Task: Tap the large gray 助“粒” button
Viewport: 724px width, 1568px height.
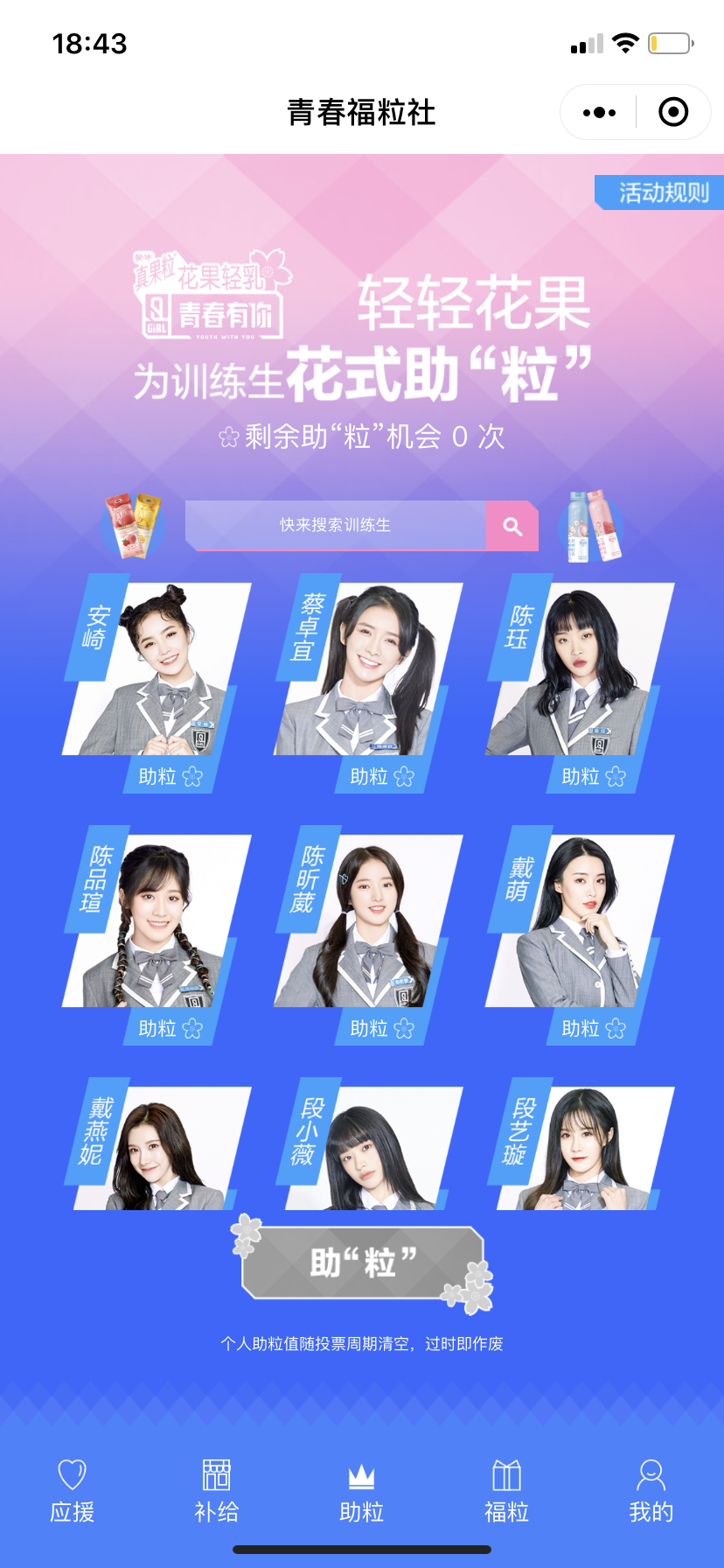Action: pos(362,1263)
